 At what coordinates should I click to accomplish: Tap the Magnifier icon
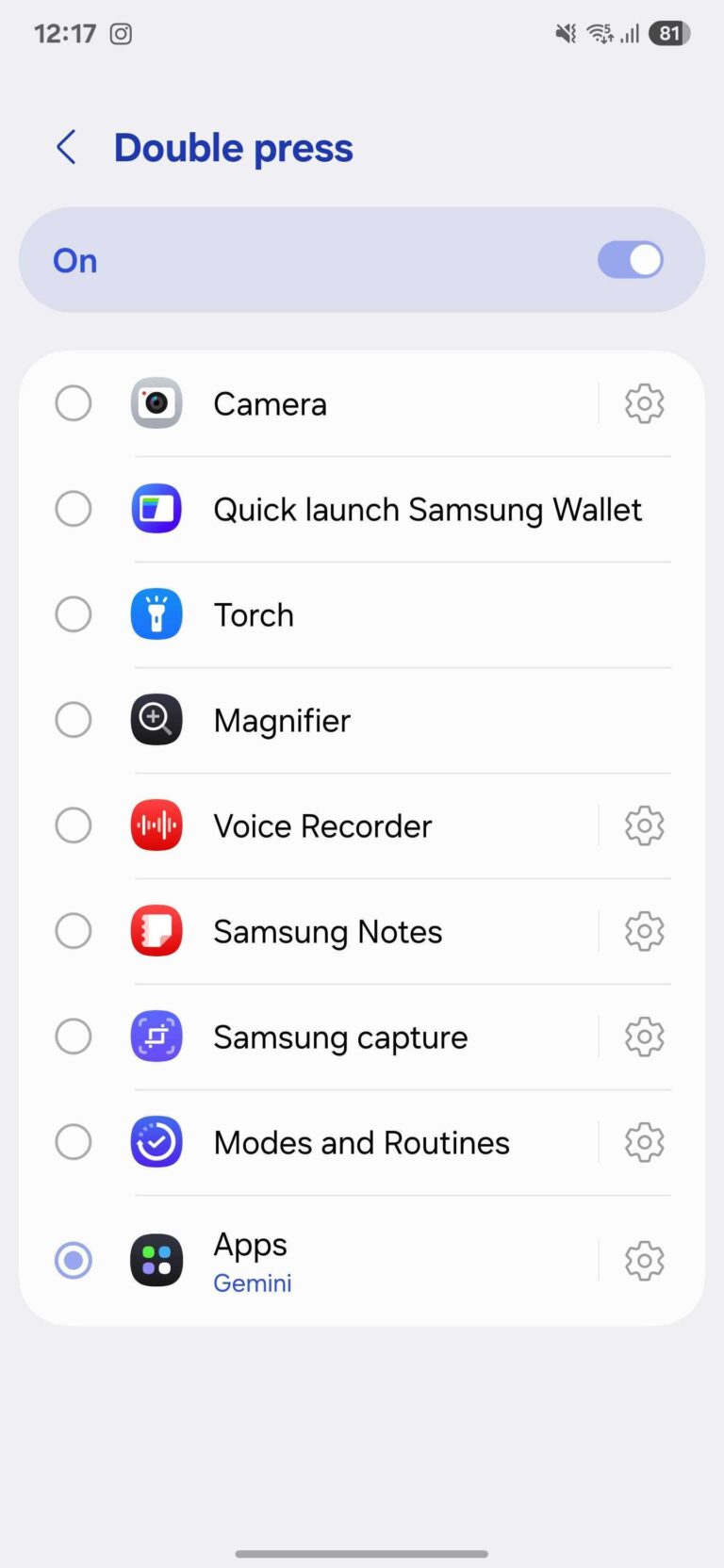[x=156, y=719]
